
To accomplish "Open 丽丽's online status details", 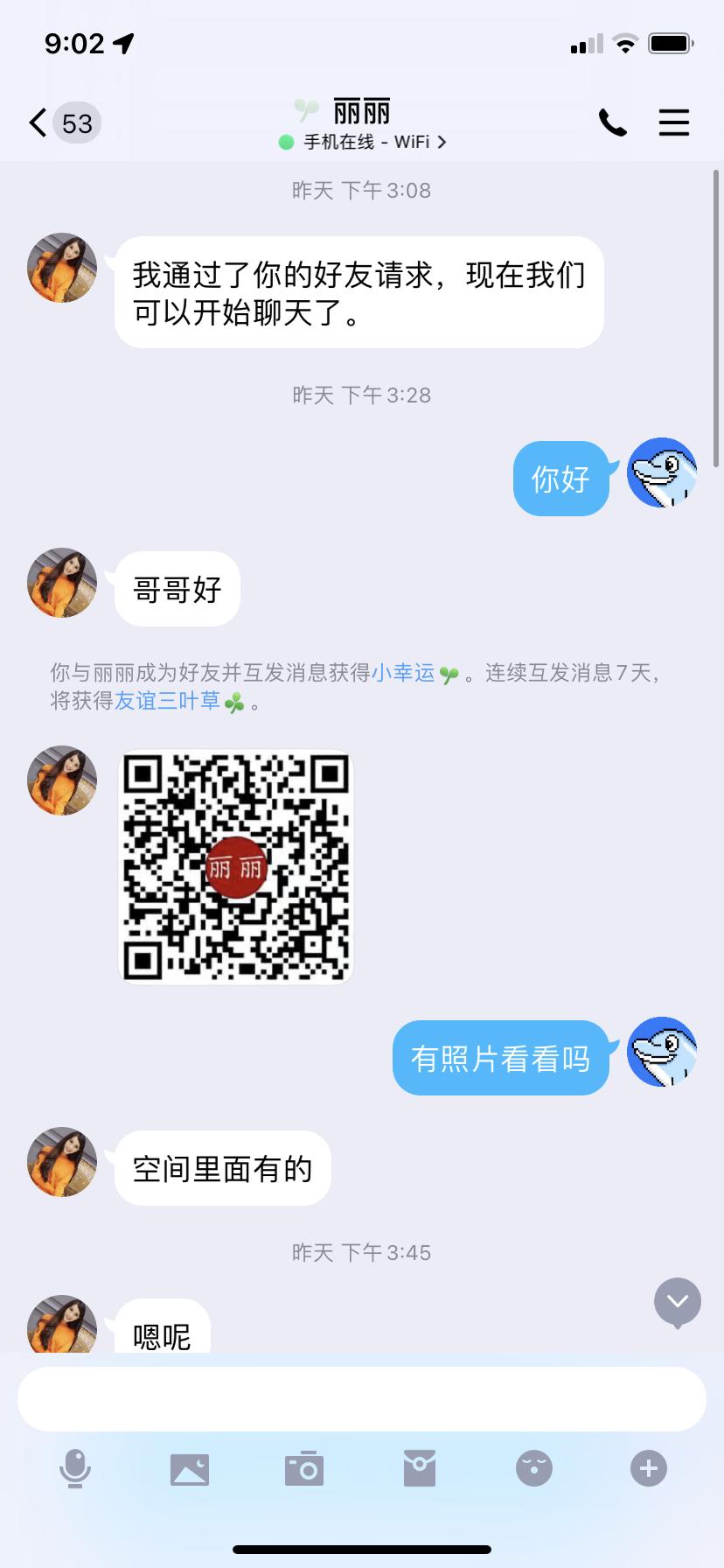I will tap(362, 142).
